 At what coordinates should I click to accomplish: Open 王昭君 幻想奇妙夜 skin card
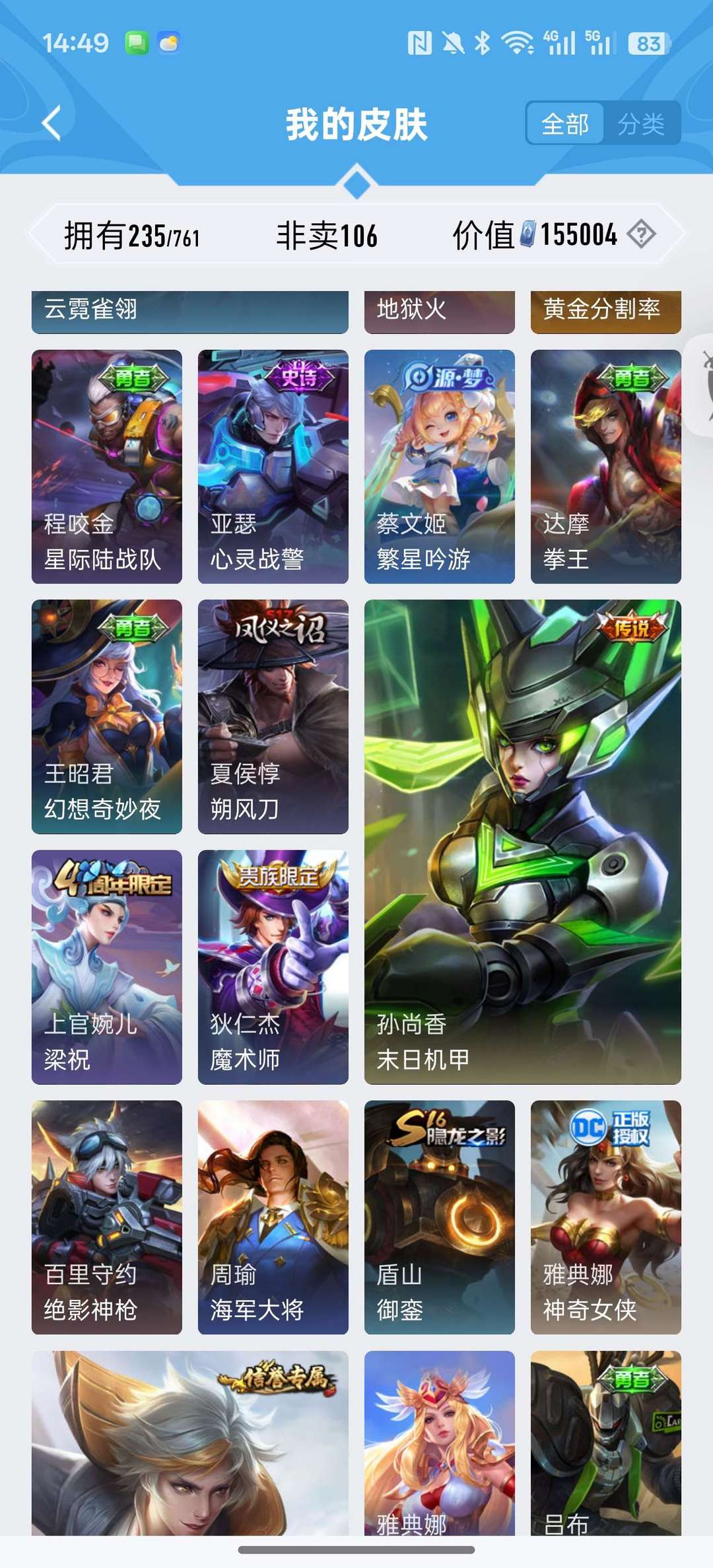[x=106, y=716]
